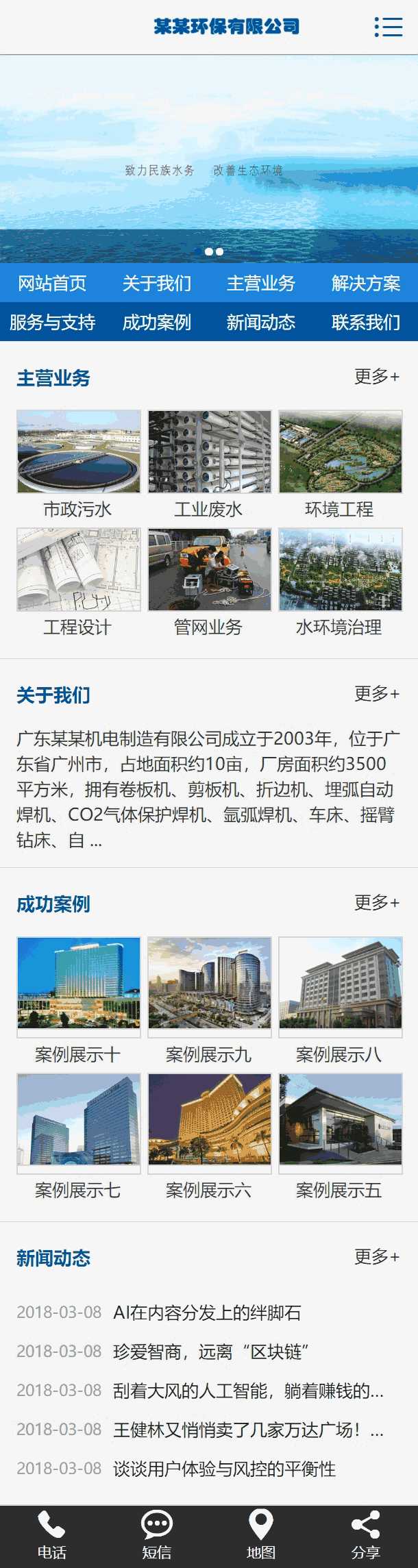418x1568 pixels.
Task: Open the hamburger menu icon
Action: coord(389,27)
